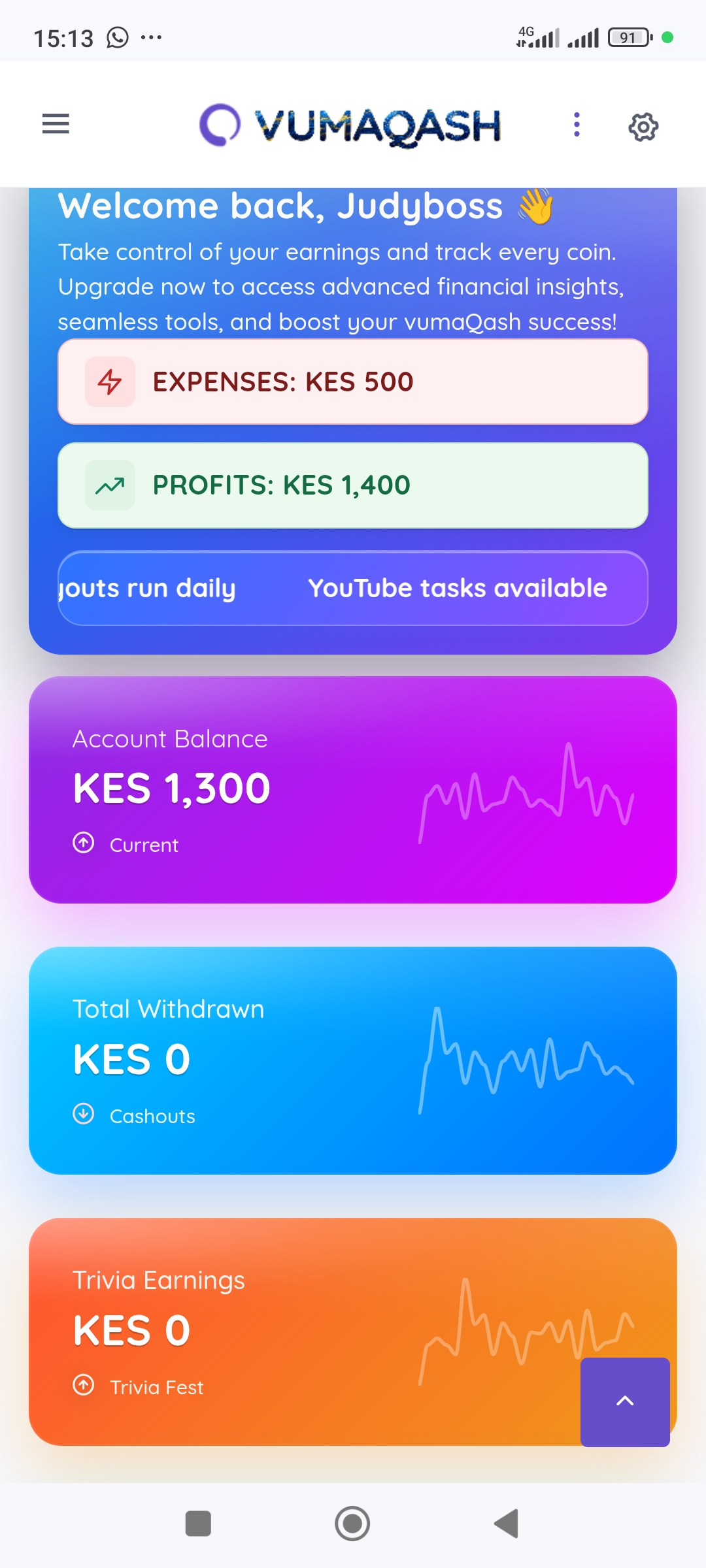Open the hamburger drawer menu
The height and width of the screenshot is (1568, 706).
[x=56, y=123]
